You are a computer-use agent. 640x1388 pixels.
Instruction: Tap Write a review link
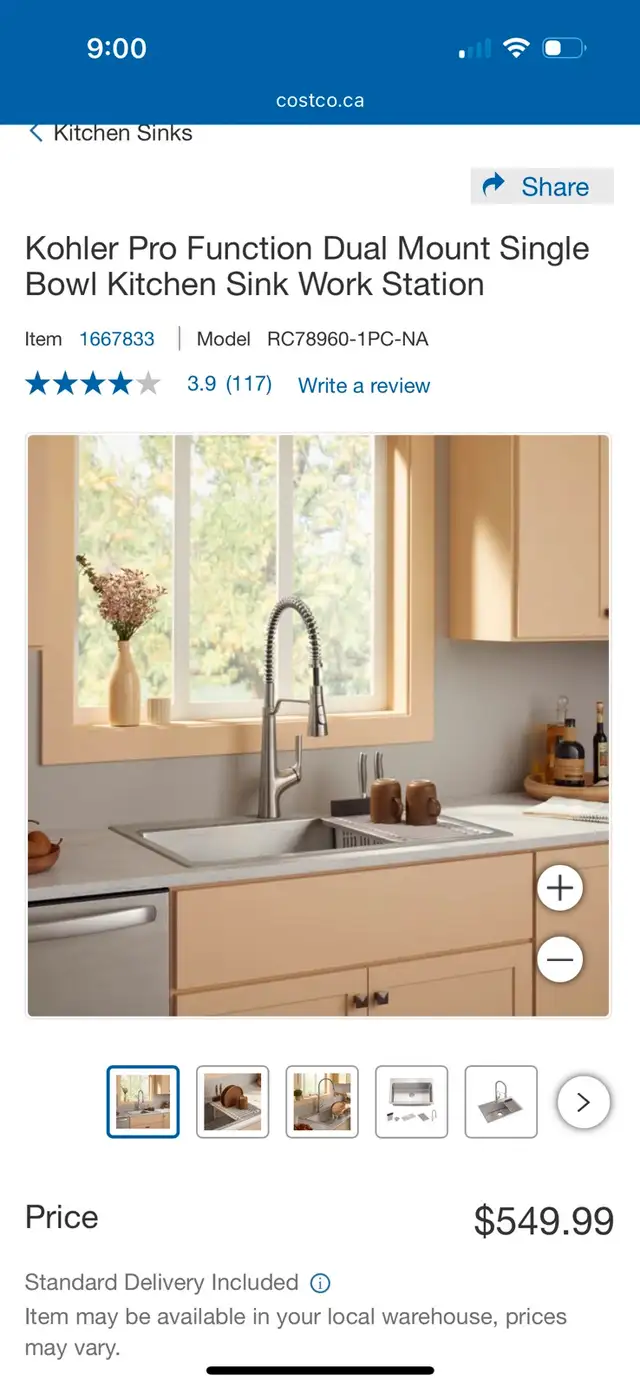[x=364, y=385]
